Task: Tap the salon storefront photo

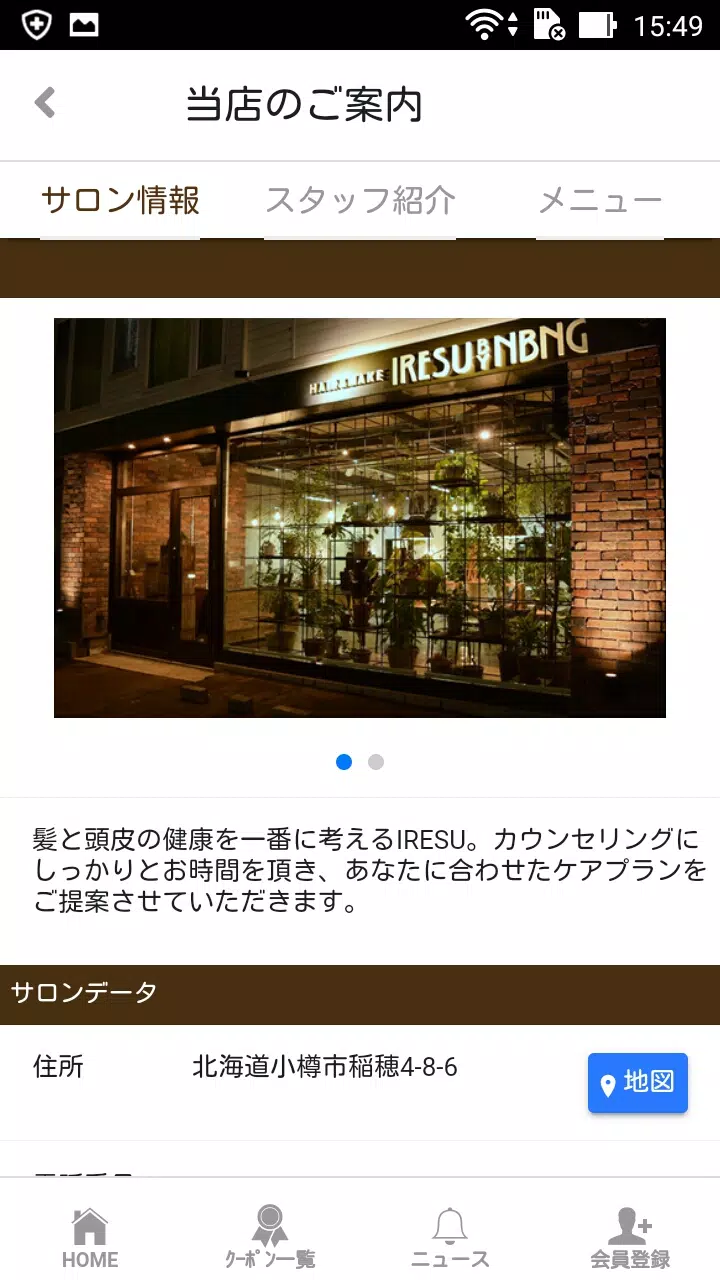Action: click(x=360, y=517)
